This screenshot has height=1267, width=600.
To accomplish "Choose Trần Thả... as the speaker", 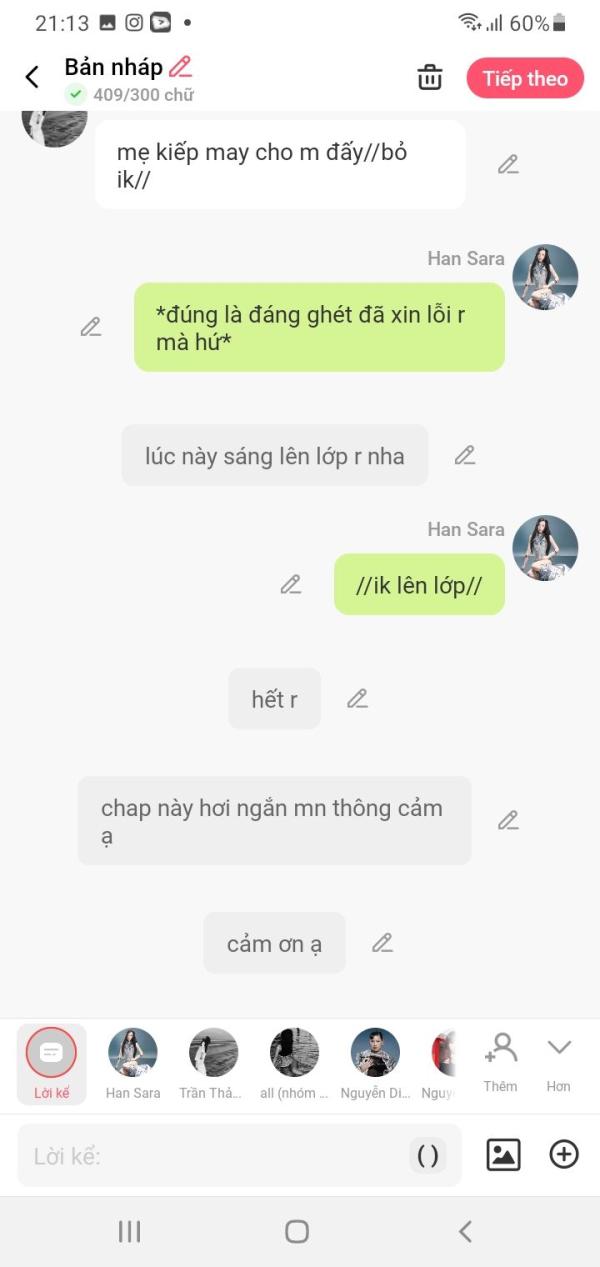I will click(x=213, y=1063).
